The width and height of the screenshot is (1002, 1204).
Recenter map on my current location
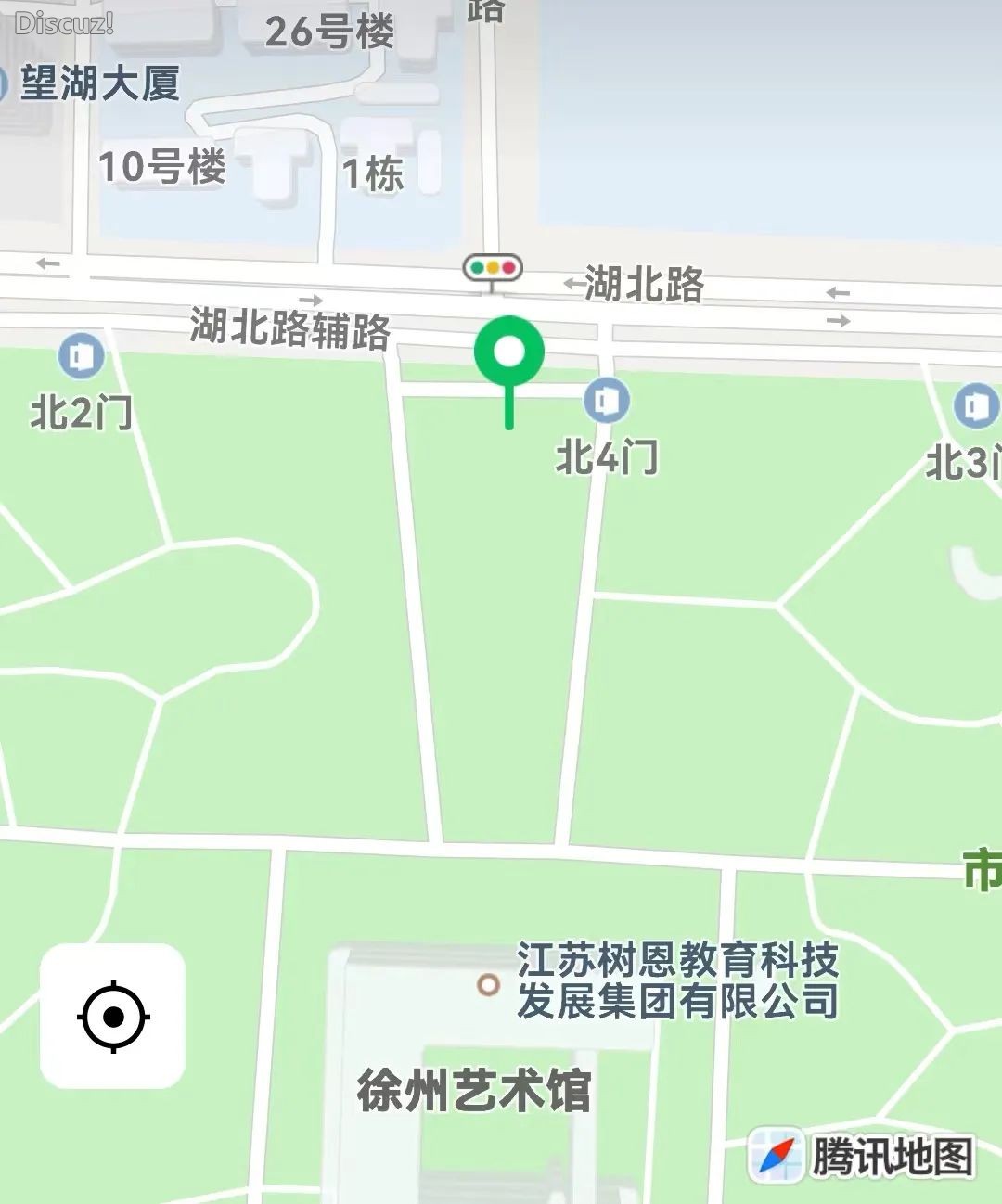click(112, 1016)
